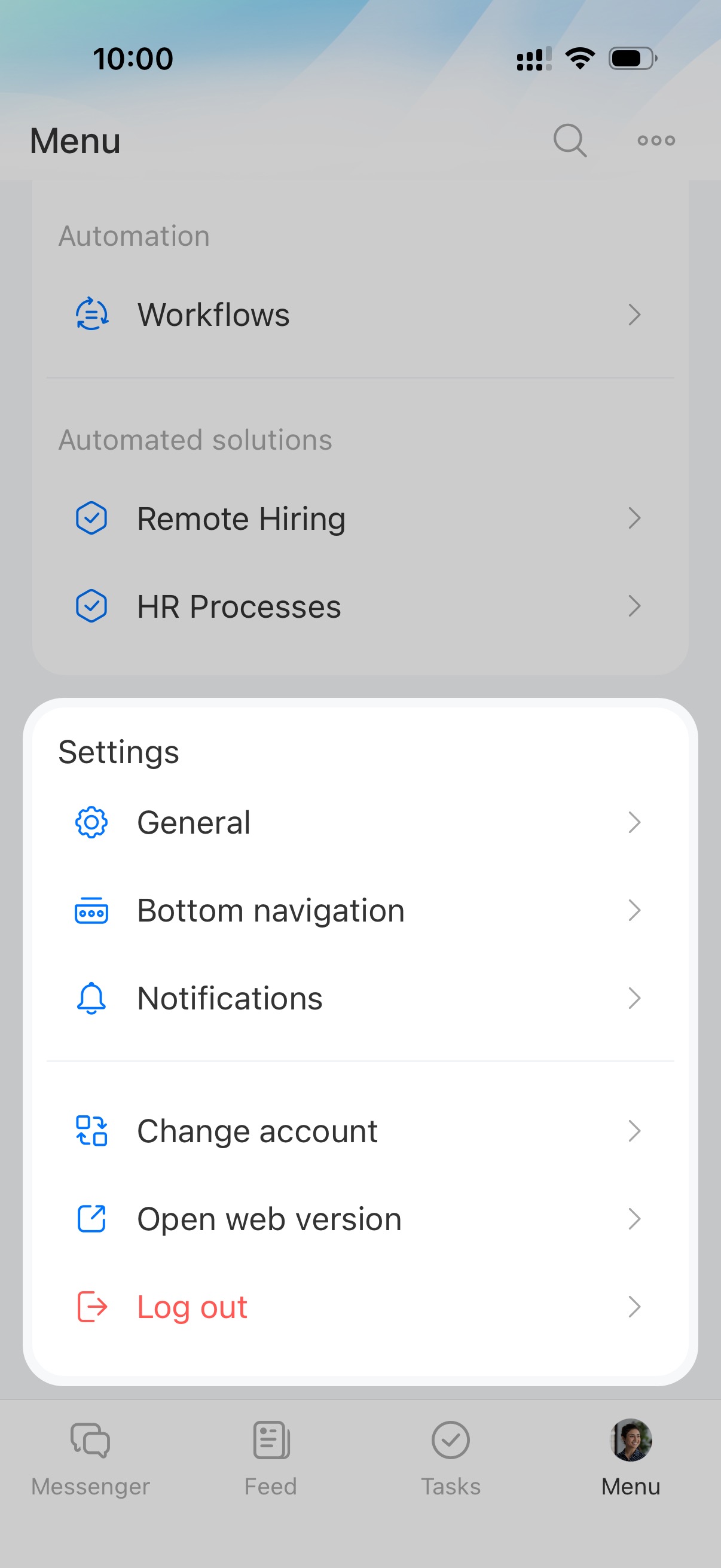The image size is (721, 1568).
Task: Open Workflows under Automation
Action: pos(359,315)
